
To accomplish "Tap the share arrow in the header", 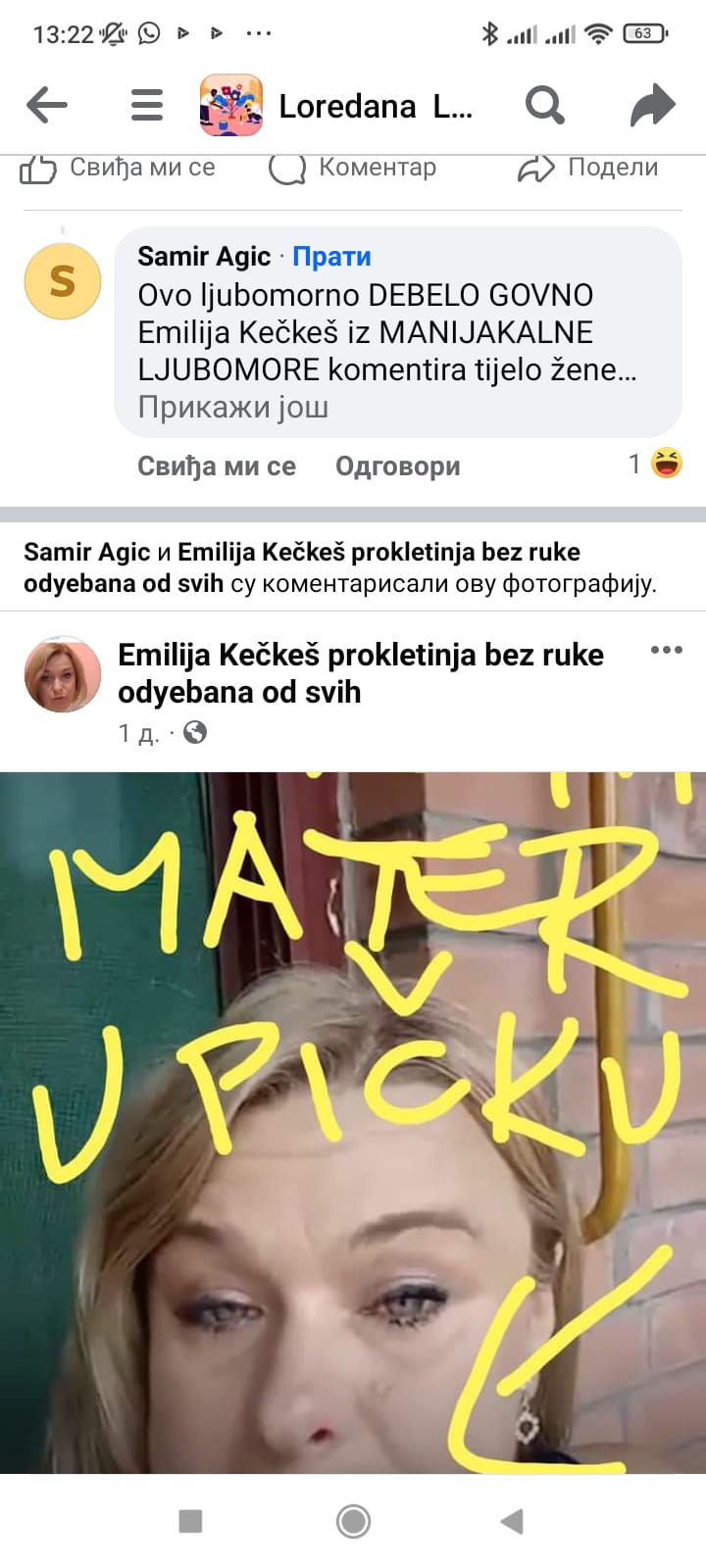I will (x=652, y=105).
